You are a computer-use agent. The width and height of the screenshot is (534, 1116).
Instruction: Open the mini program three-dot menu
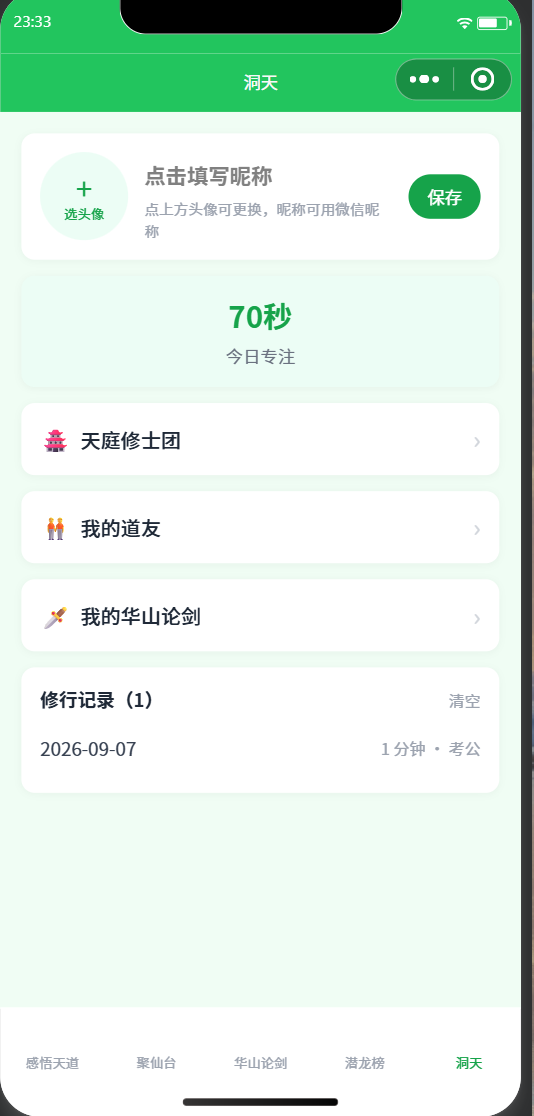424,79
